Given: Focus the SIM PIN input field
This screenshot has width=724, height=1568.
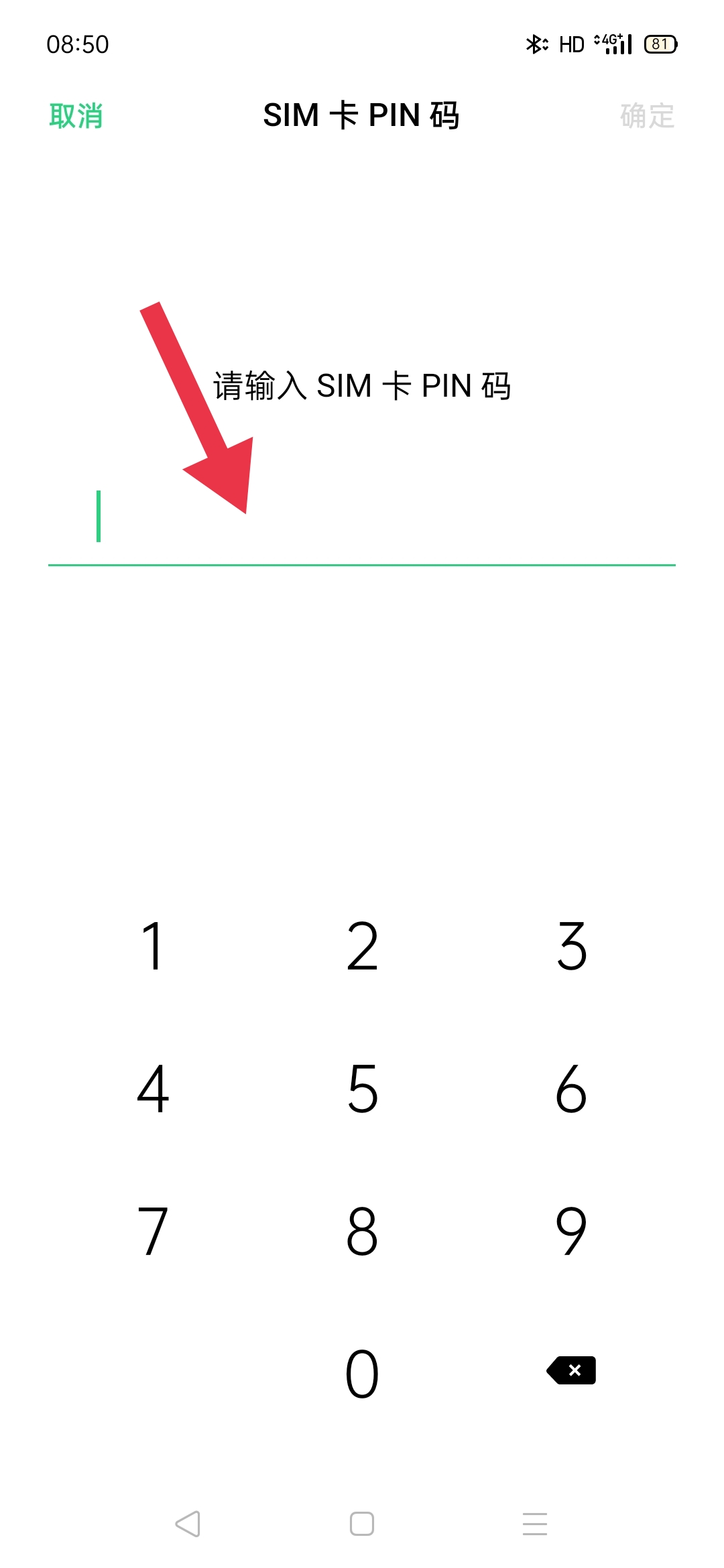Looking at the screenshot, I should (362, 519).
